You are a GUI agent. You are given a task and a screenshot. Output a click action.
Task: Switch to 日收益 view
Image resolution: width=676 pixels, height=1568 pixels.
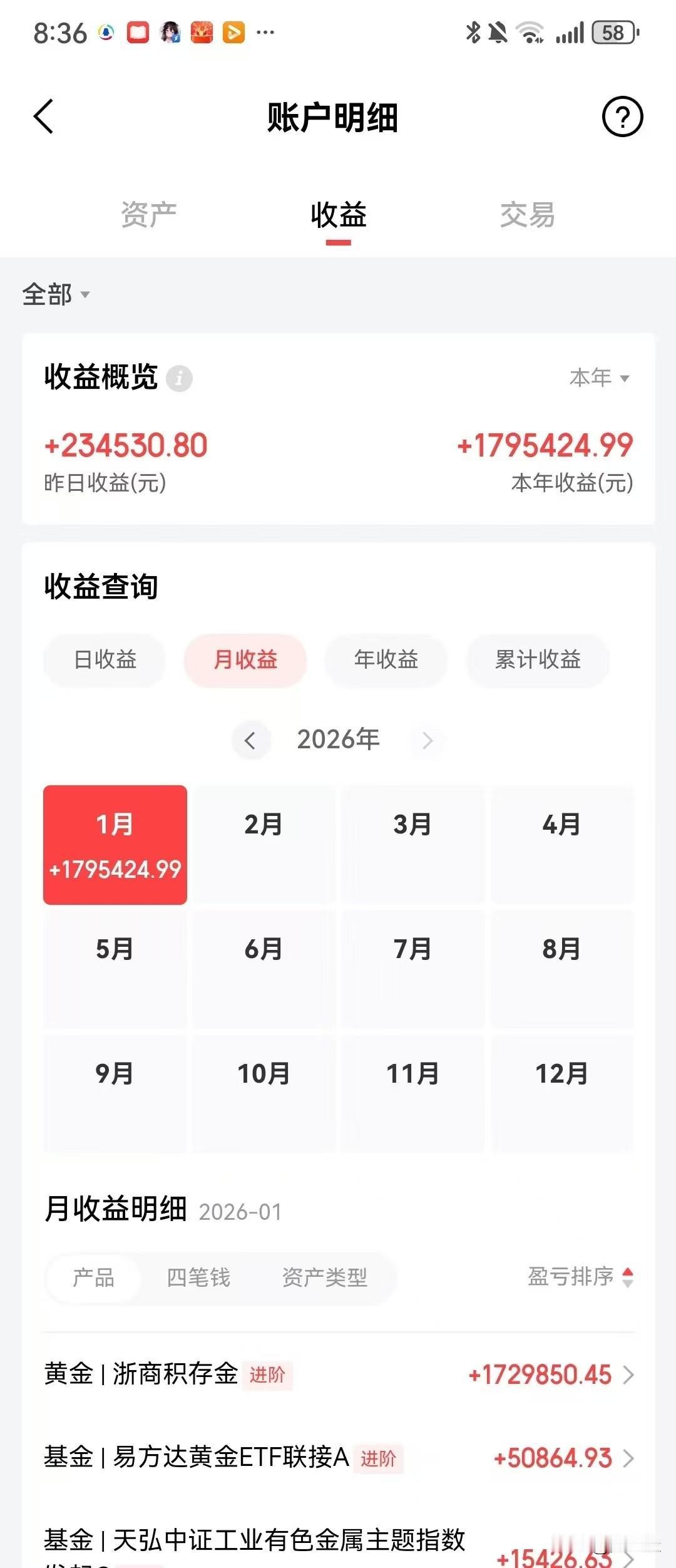click(104, 660)
